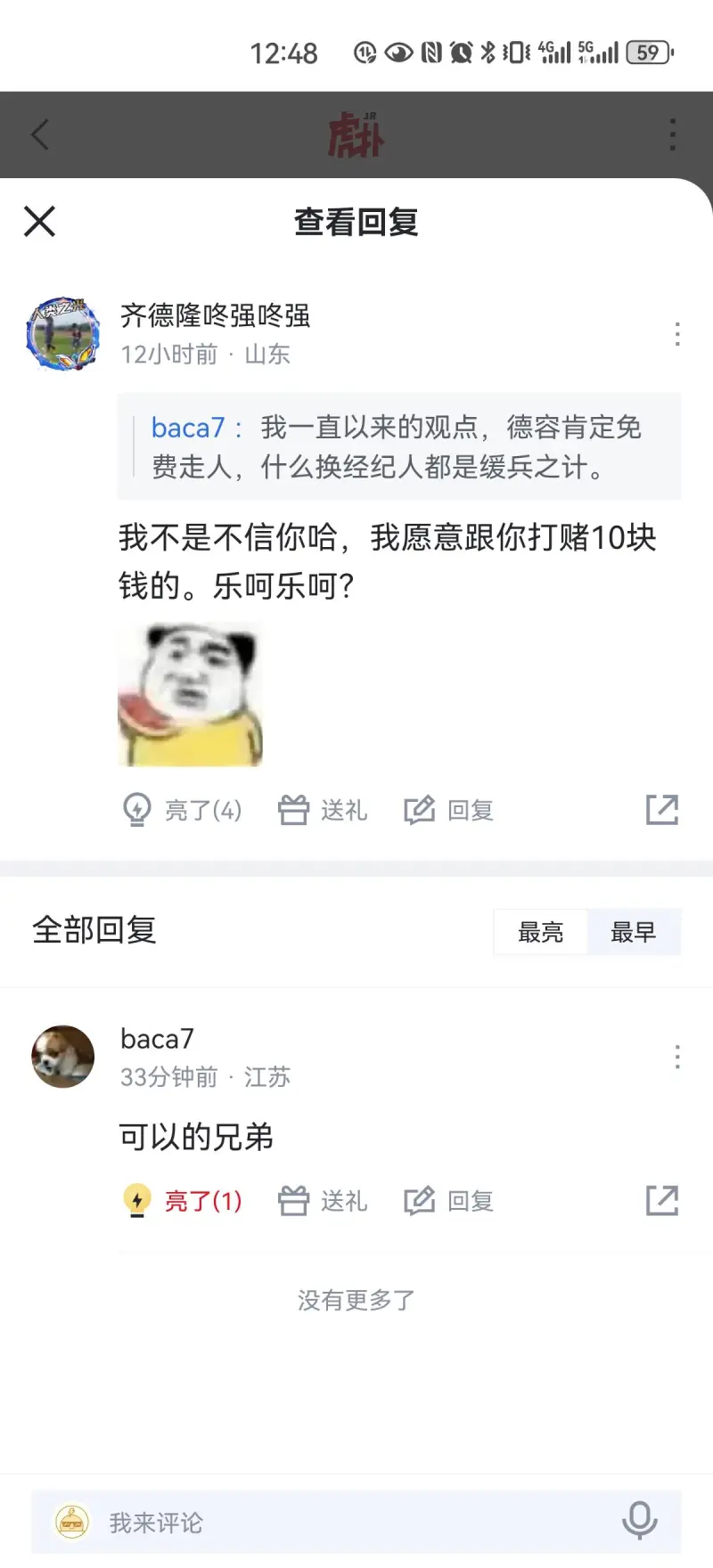Open overflow menu on baca7's reply

677,1057
